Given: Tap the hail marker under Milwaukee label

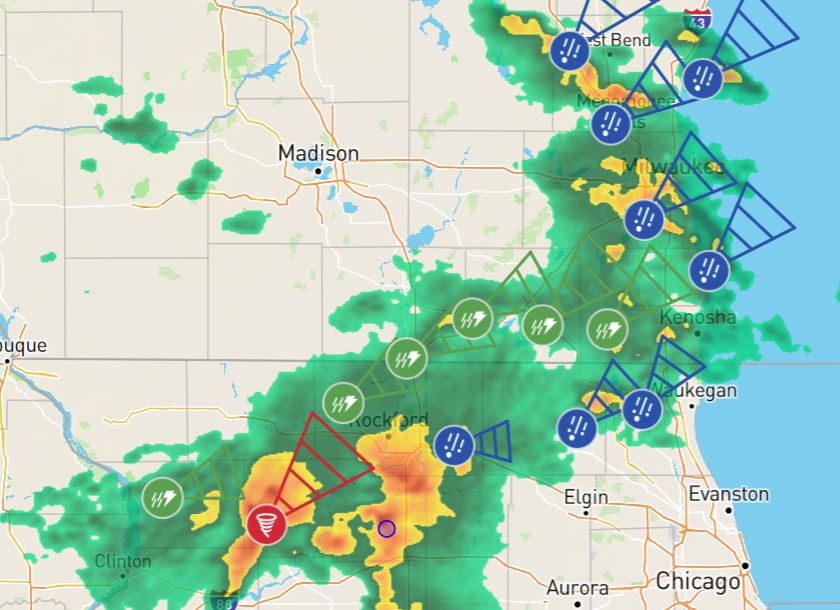Looking at the screenshot, I should pyautogui.click(x=644, y=218).
